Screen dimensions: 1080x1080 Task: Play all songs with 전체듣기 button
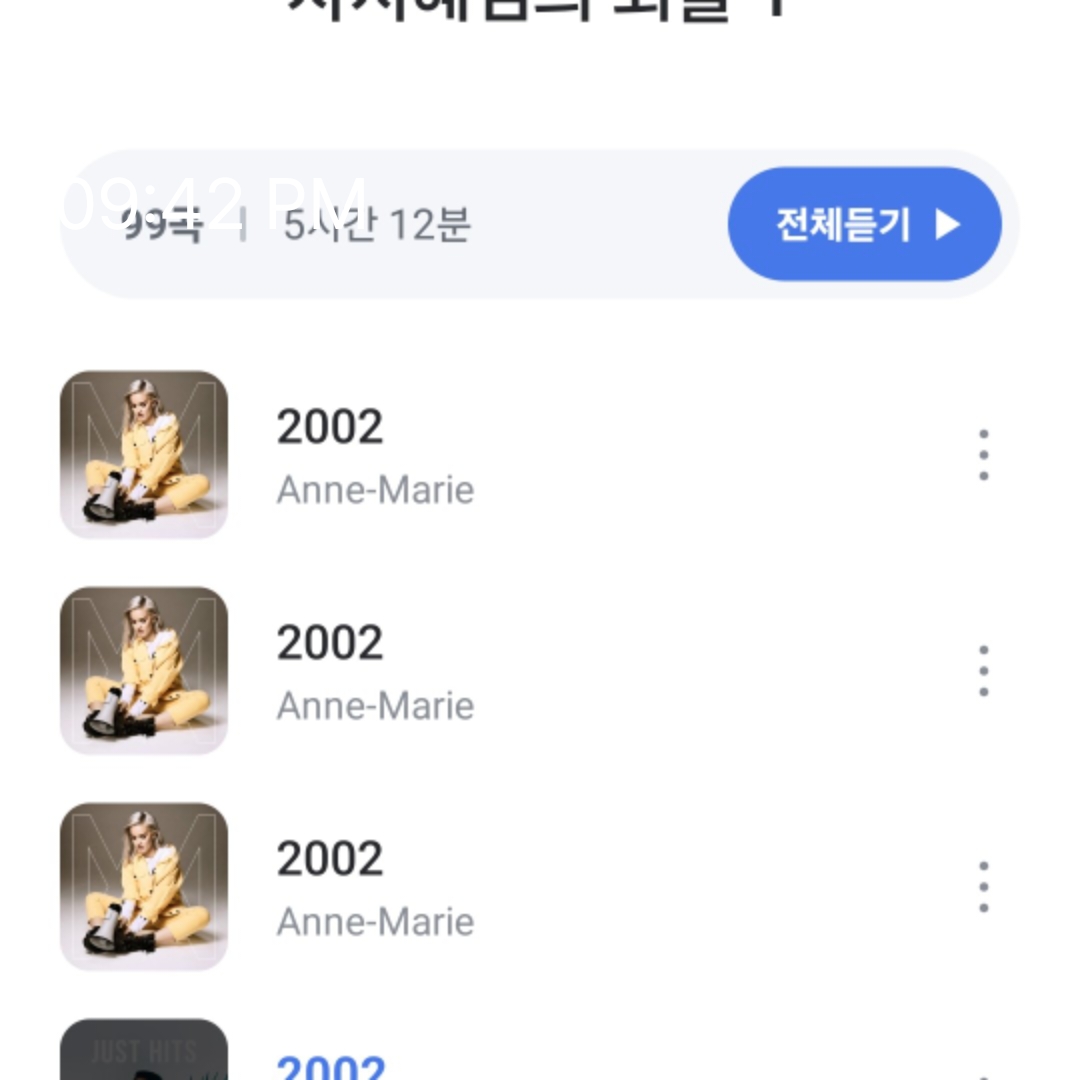tap(864, 225)
